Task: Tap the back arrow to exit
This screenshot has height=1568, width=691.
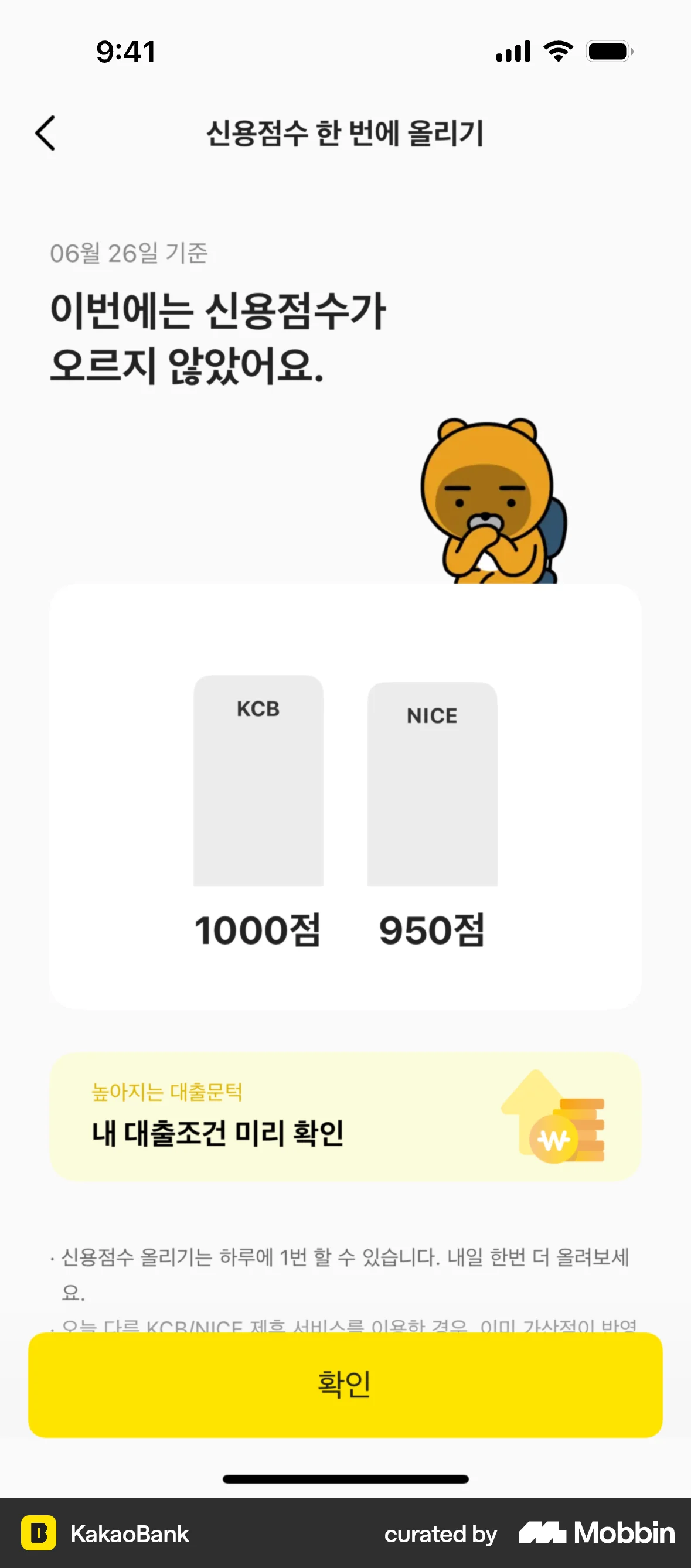Action: [46, 132]
